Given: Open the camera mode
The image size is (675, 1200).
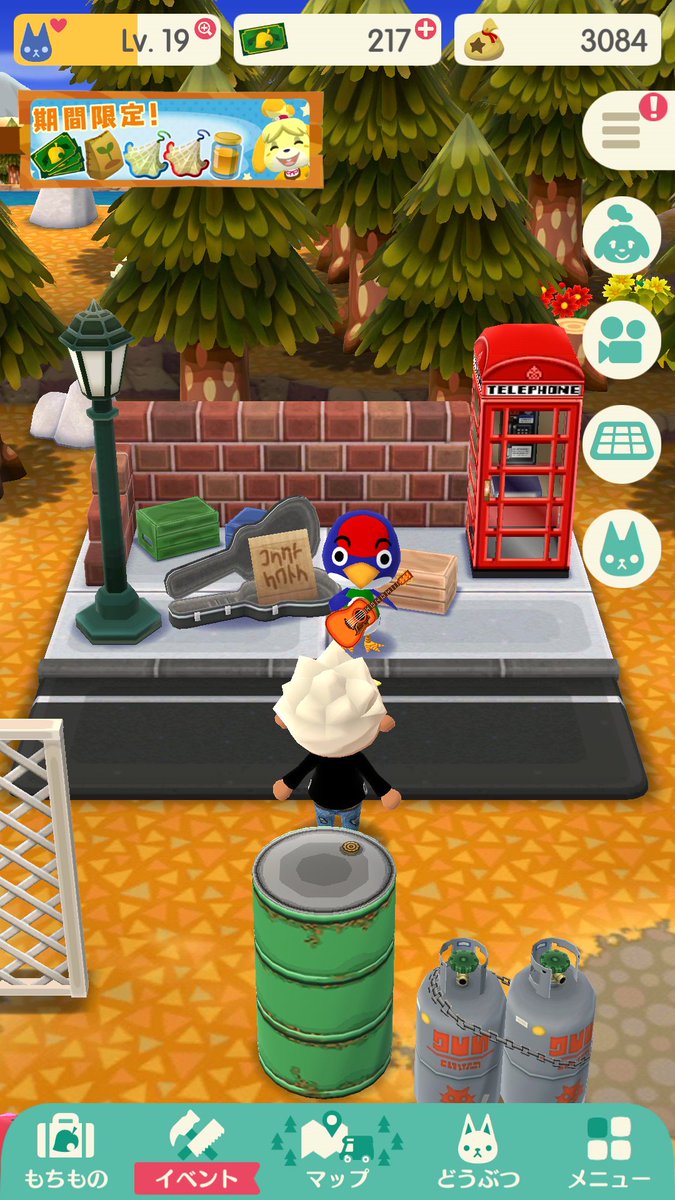Looking at the screenshot, I should point(621,339).
